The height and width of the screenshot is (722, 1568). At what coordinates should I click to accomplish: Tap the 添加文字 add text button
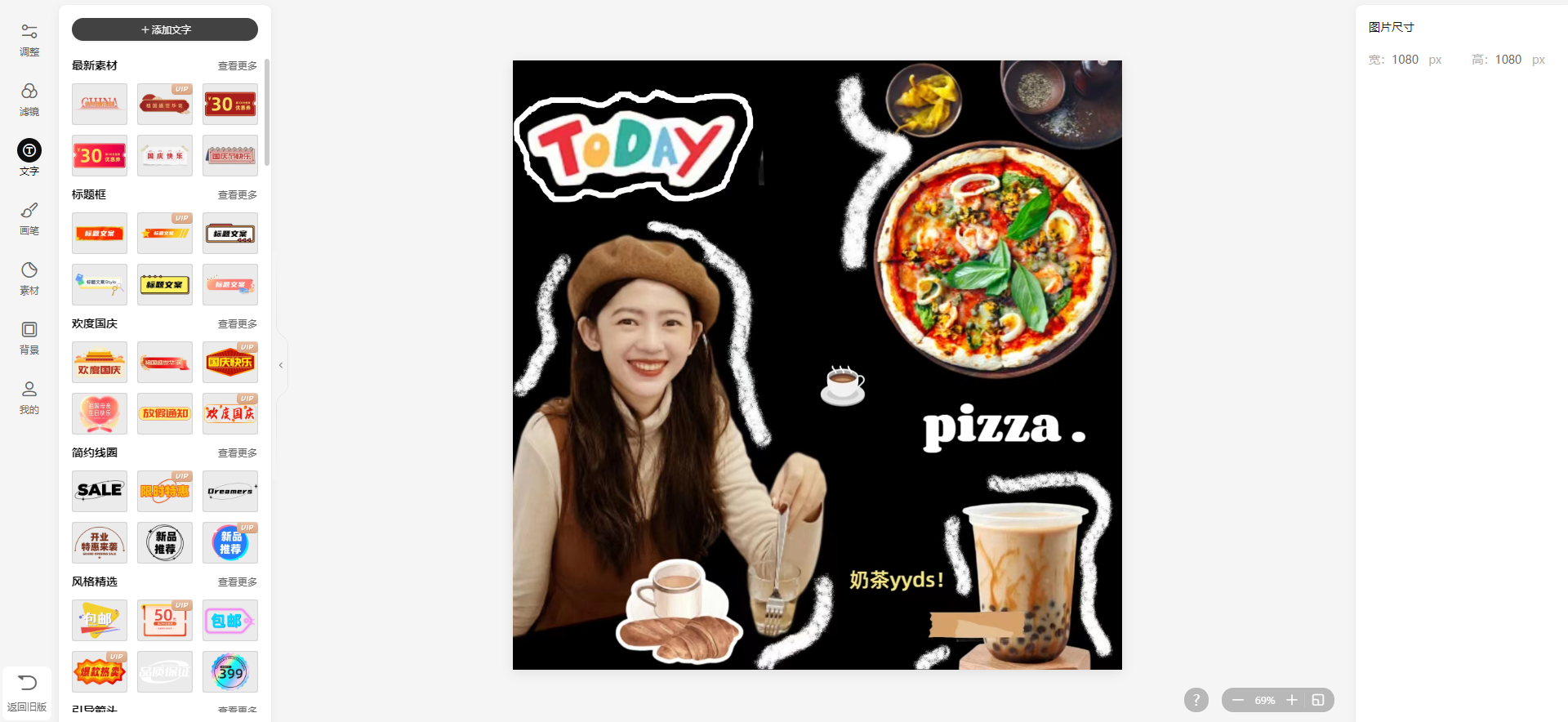coord(165,29)
